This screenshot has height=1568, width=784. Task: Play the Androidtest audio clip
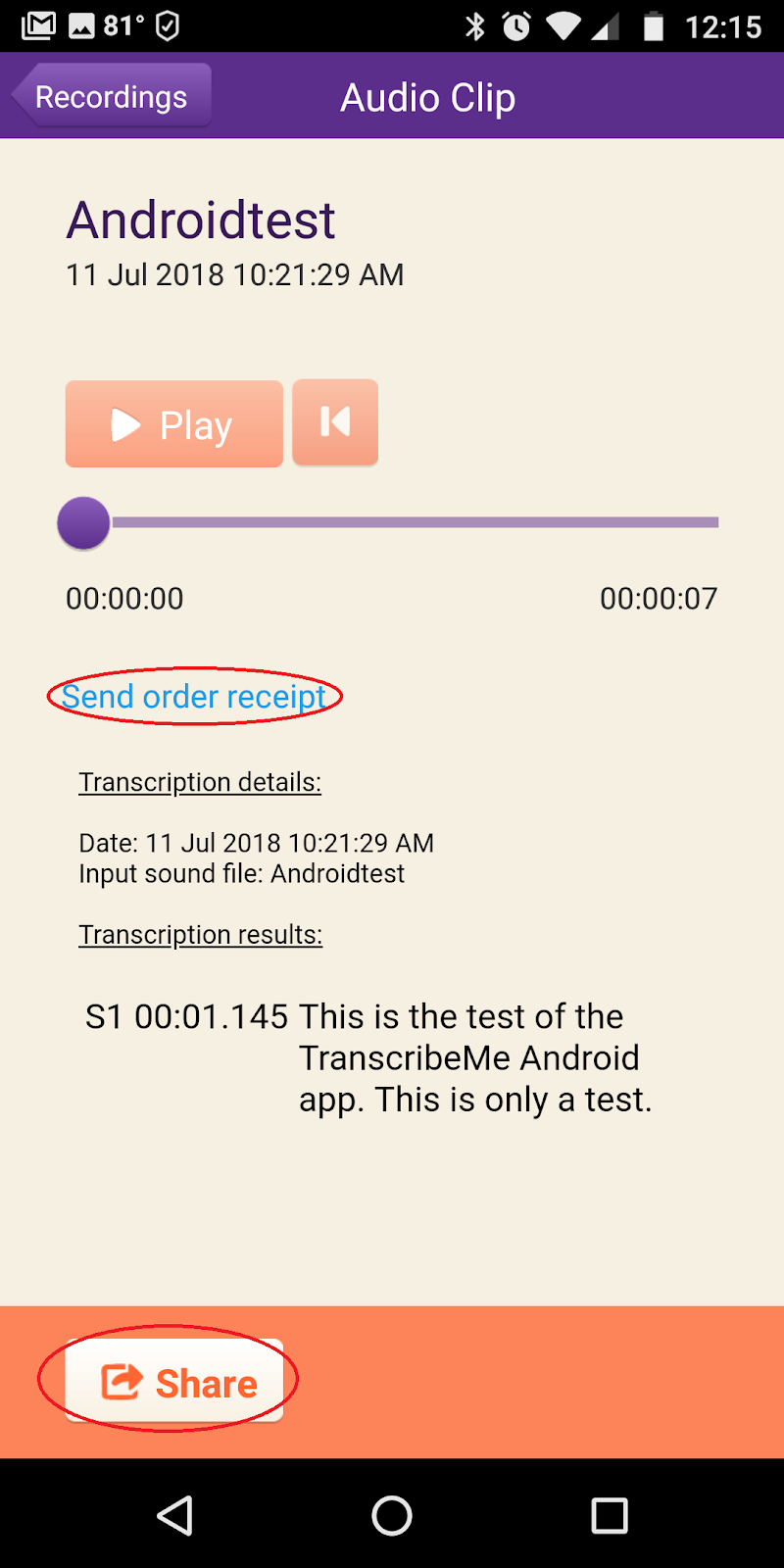point(174,424)
